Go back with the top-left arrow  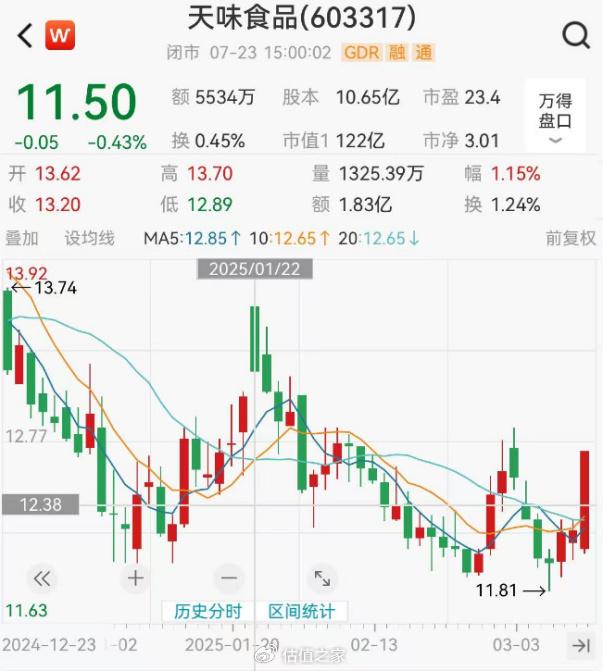pyautogui.click(x=25, y=36)
